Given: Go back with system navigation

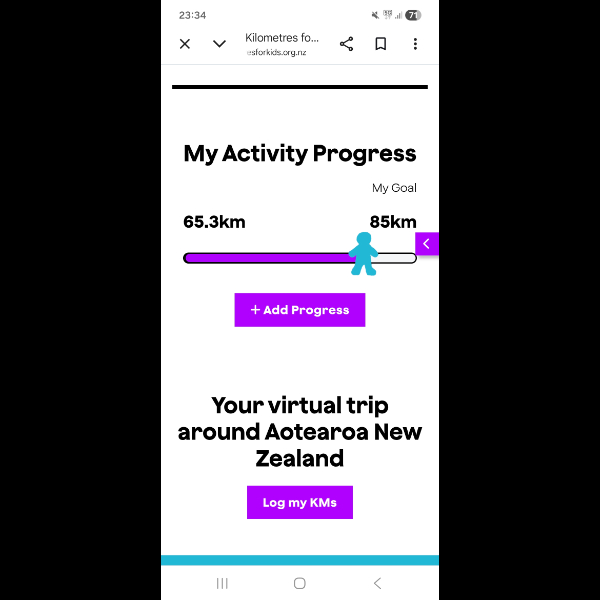Looking at the screenshot, I should coord(377,583).
